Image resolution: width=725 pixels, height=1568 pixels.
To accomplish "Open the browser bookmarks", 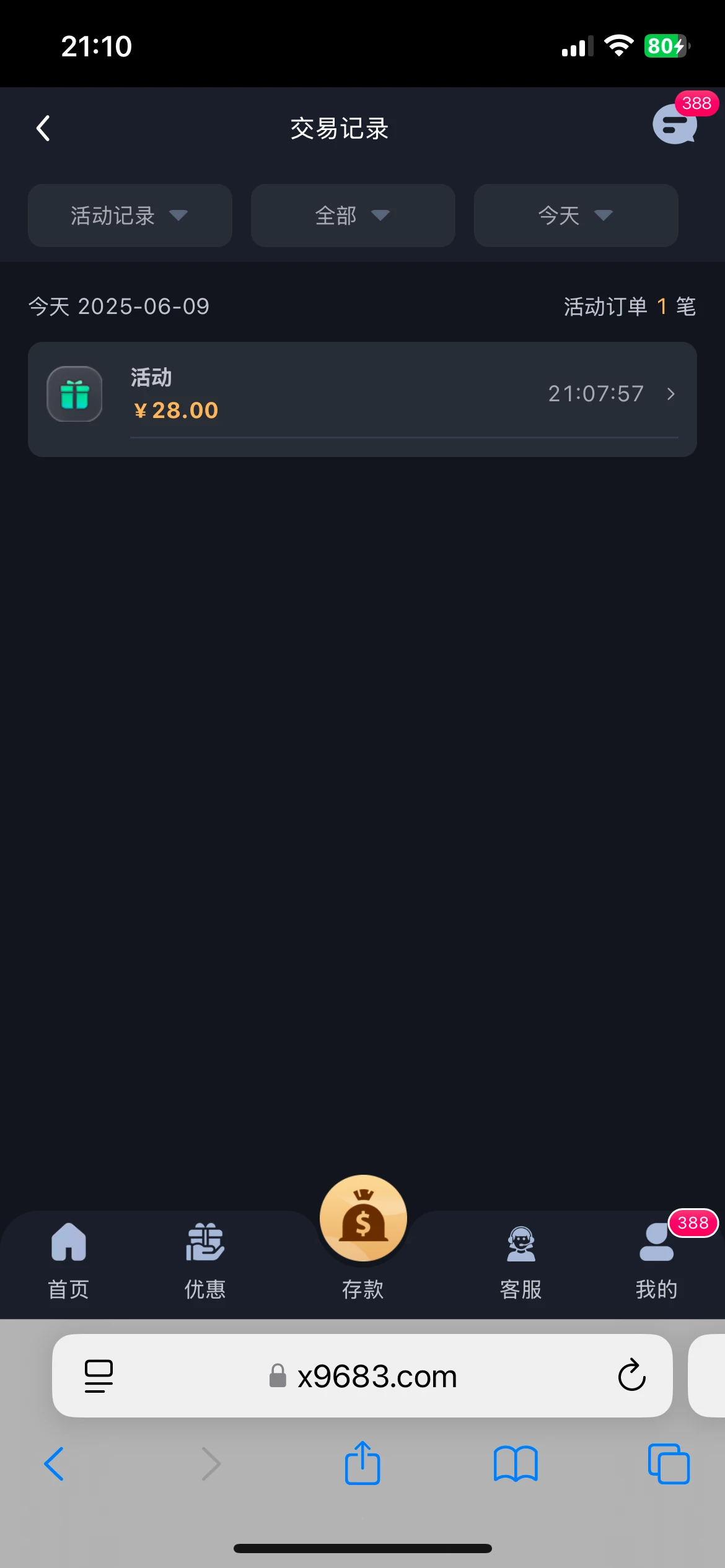I will [516, 1464].
